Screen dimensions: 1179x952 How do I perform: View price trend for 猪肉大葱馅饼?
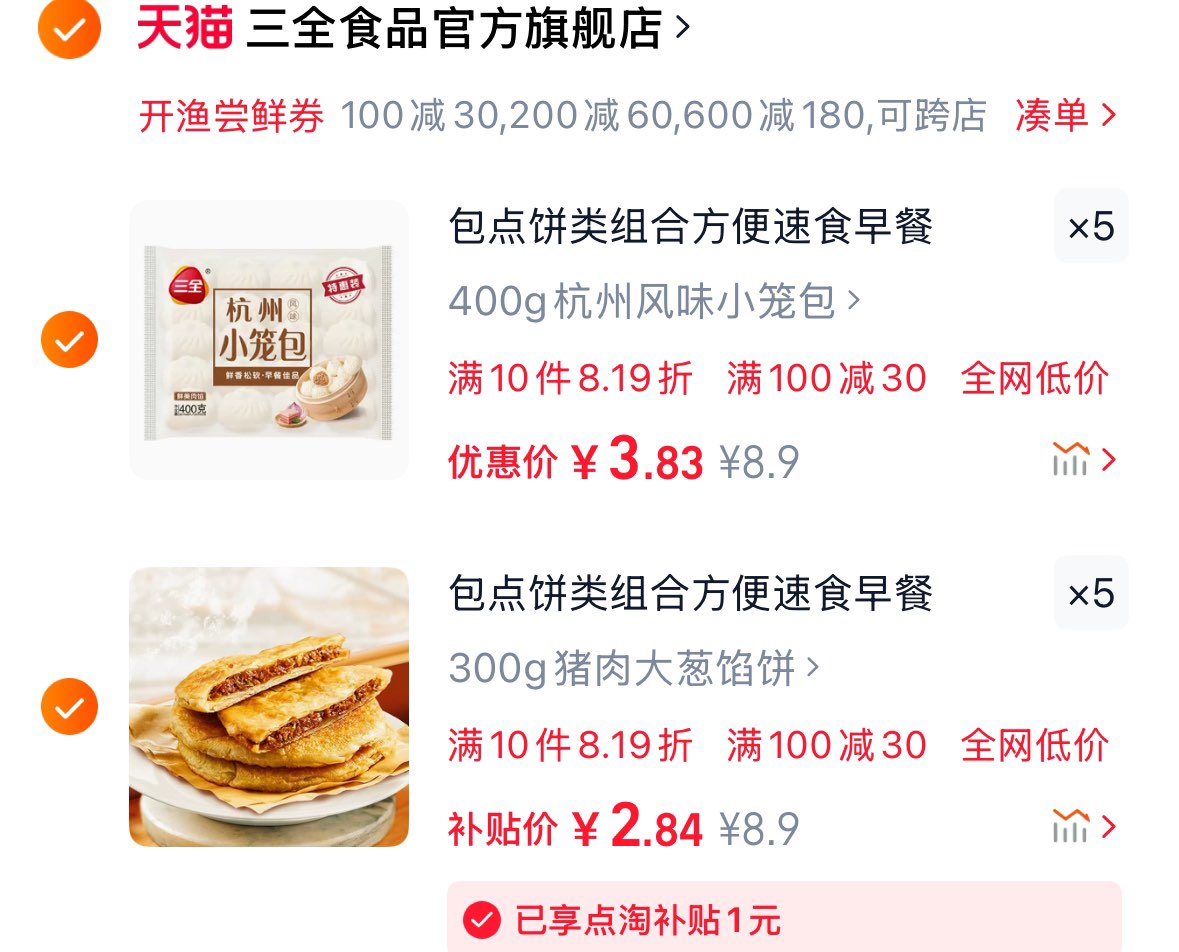(1083, 826)
